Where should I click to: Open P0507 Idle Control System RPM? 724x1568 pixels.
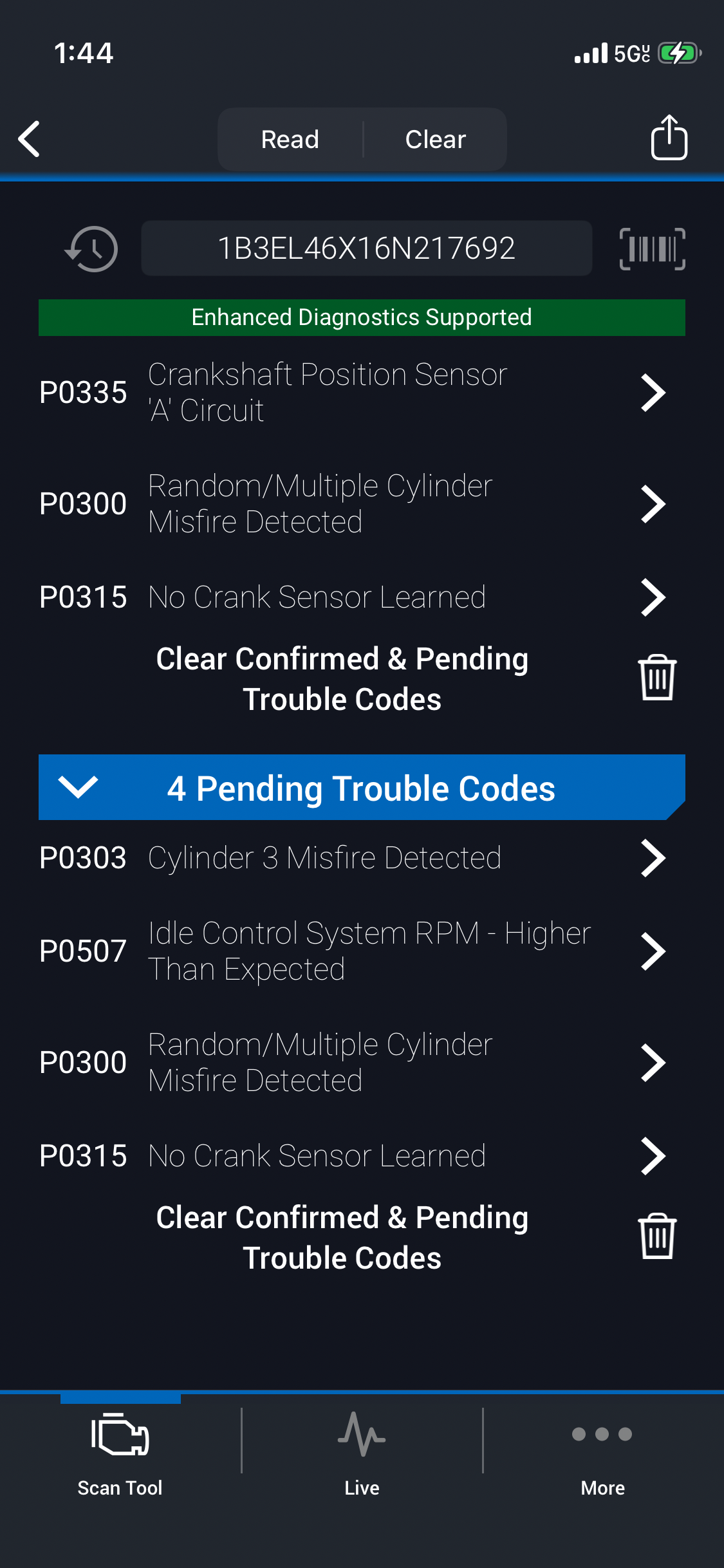pyautogui.click(x=353, y=951)
